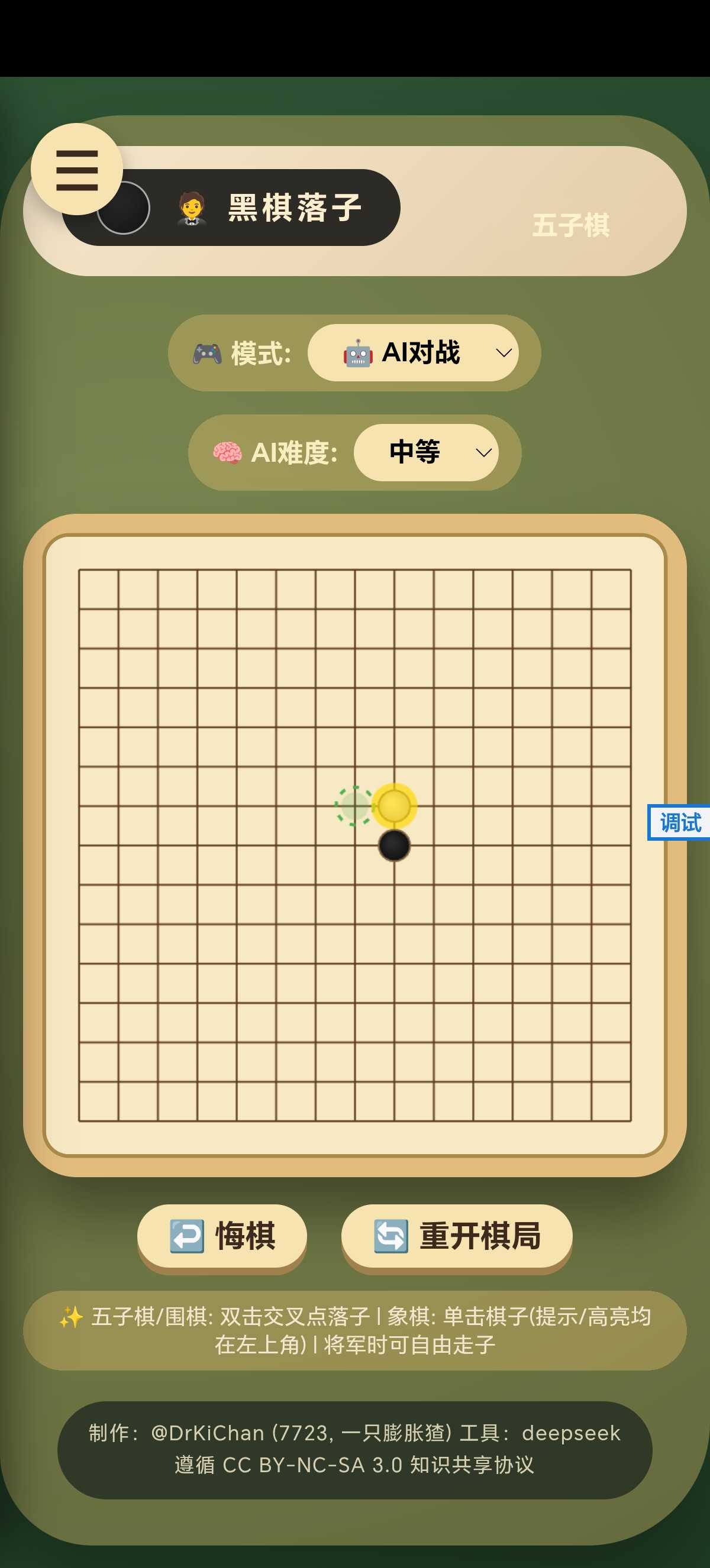Viewport: 710px width, 1568px height.
Task: Undo last move with 悔棋
Action: pos(222,1236)
